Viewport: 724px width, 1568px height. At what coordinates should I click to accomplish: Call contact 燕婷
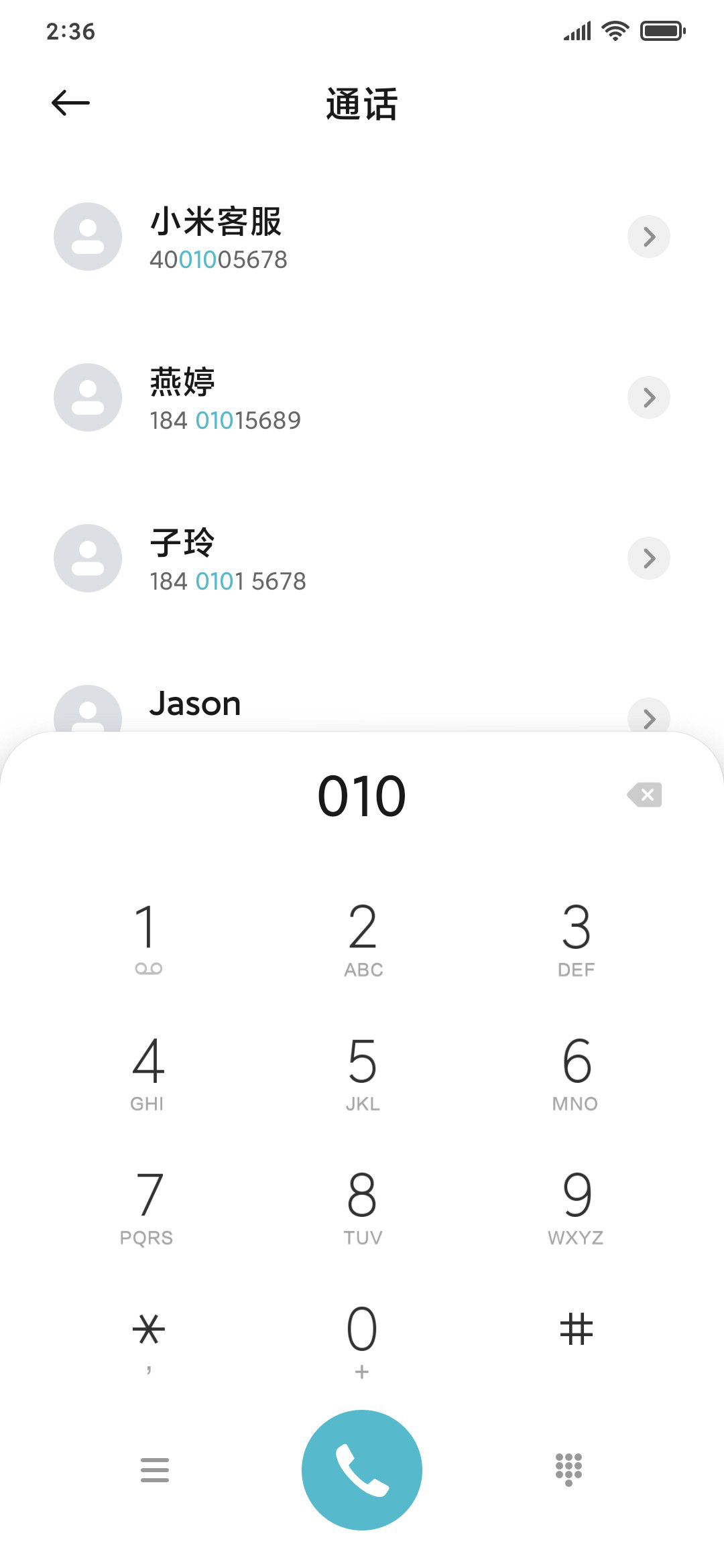point(362,397)
